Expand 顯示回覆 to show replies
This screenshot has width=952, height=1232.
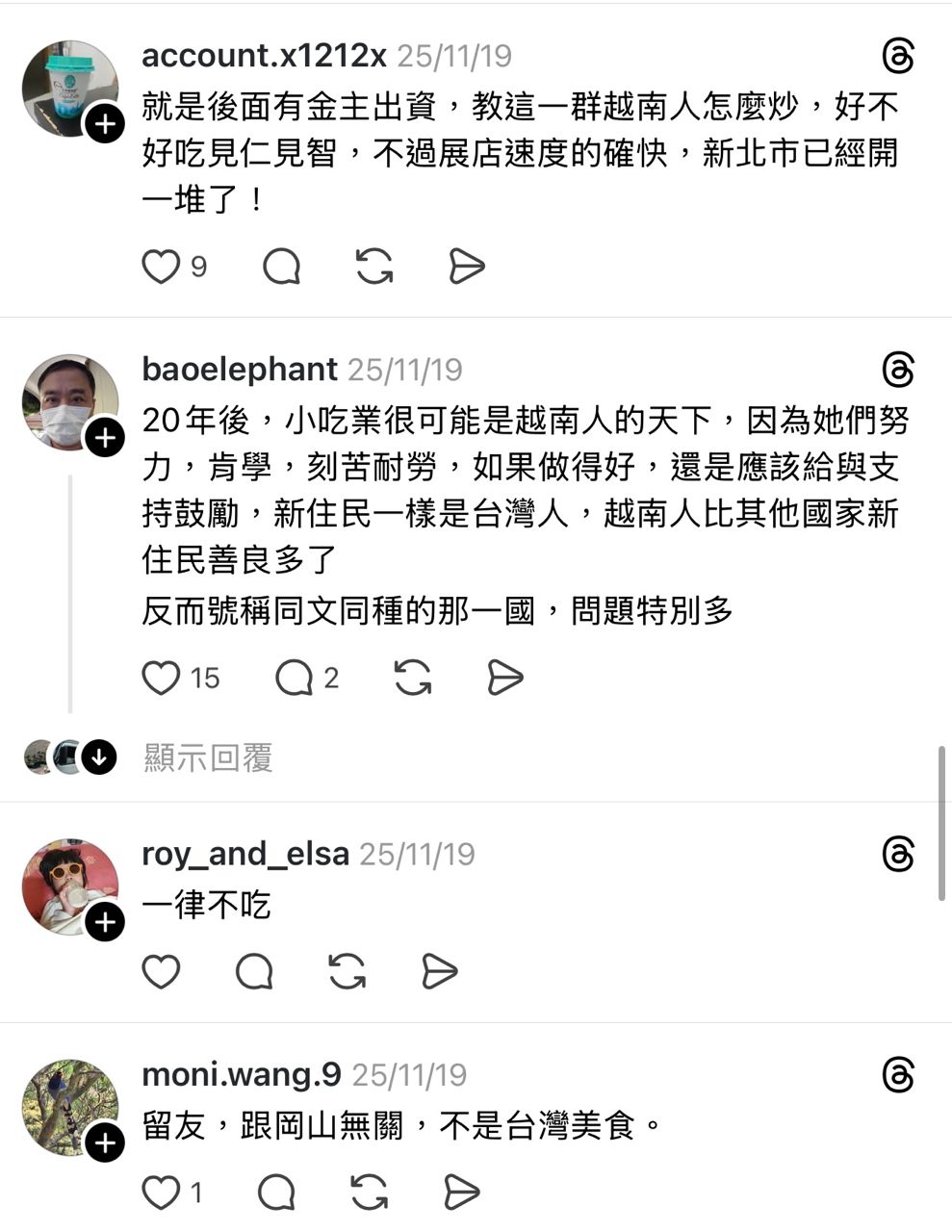click(x=208, y=758)
